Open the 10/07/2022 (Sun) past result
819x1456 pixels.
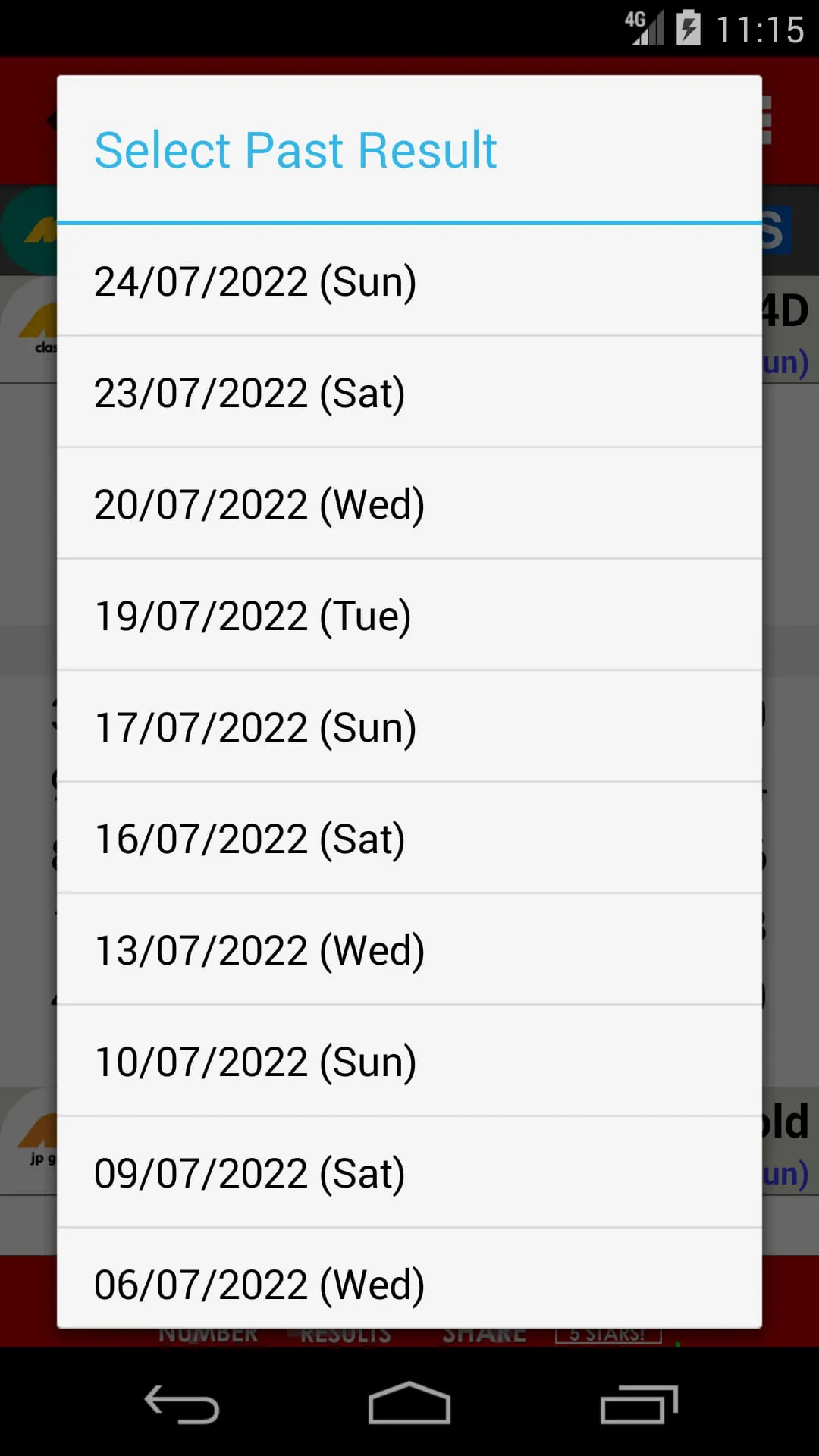tap(409, 1062)
